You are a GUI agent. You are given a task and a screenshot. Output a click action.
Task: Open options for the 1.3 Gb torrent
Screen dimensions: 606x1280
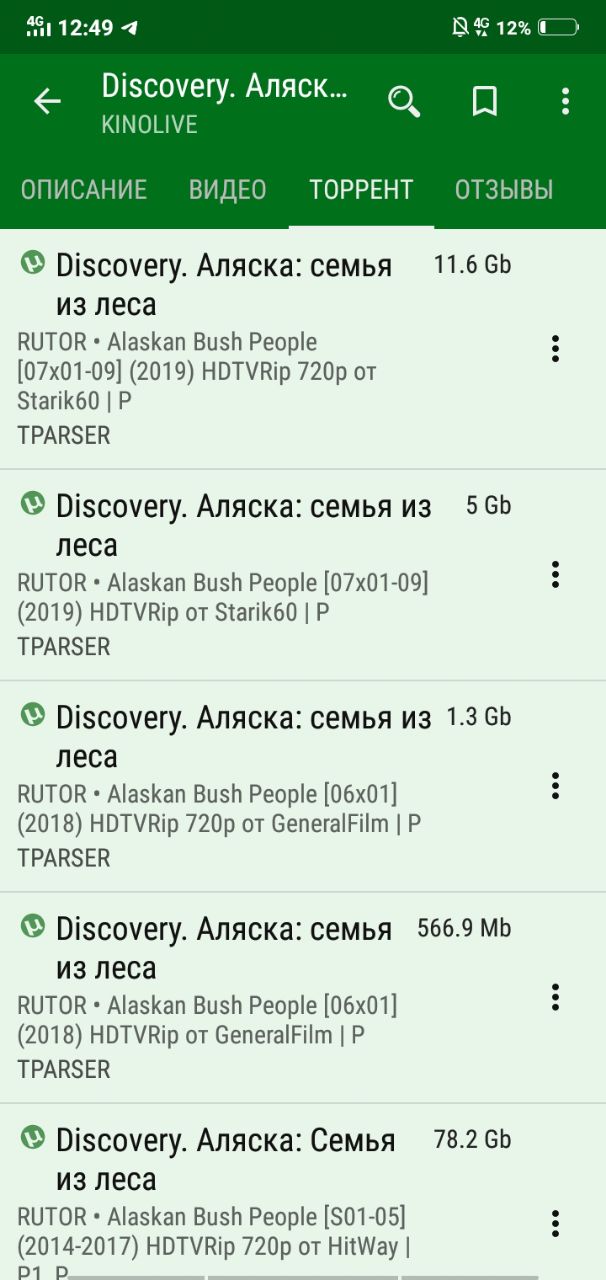[x=555, y=786]
